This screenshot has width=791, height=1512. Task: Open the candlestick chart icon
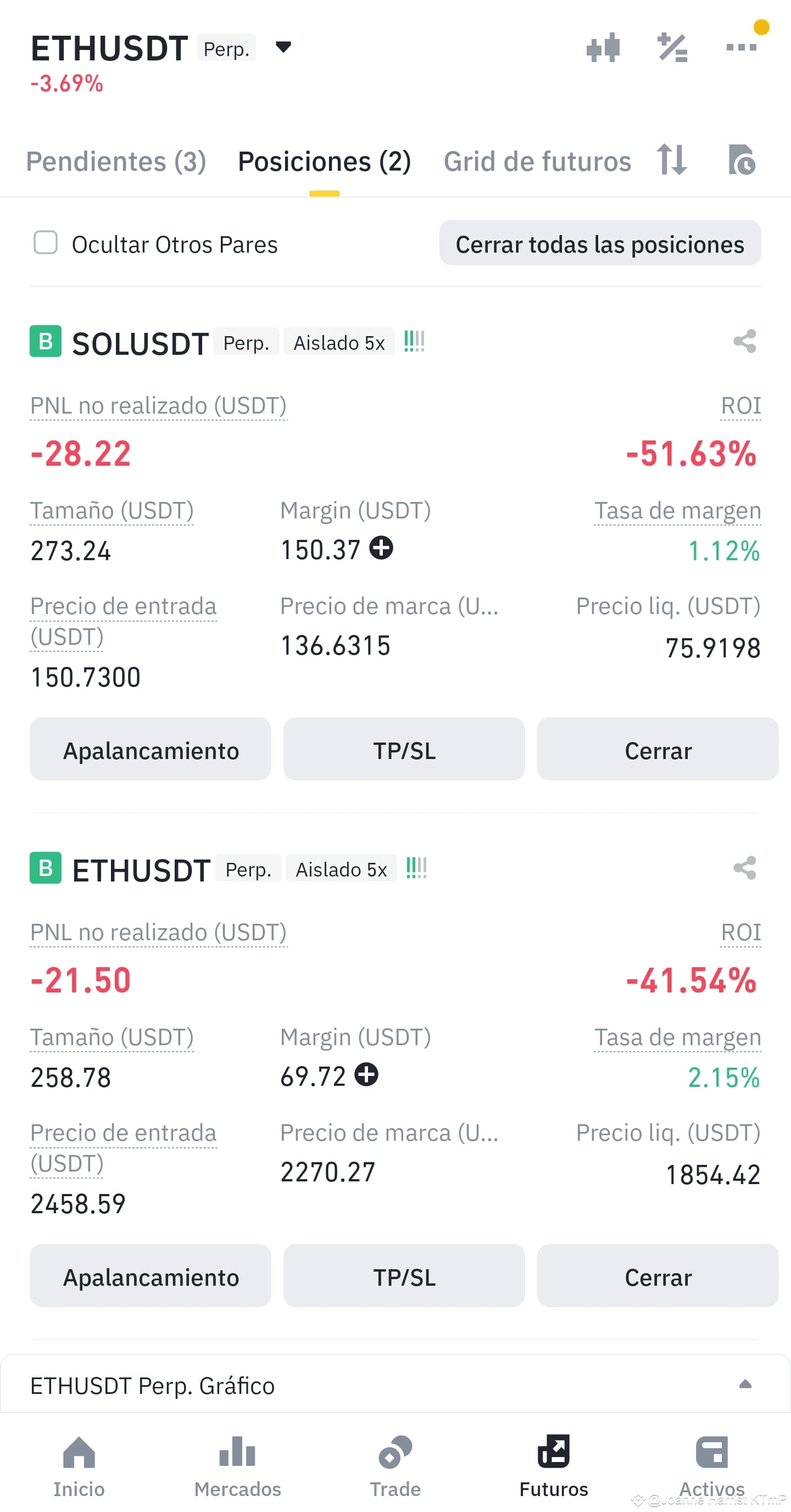603,48
